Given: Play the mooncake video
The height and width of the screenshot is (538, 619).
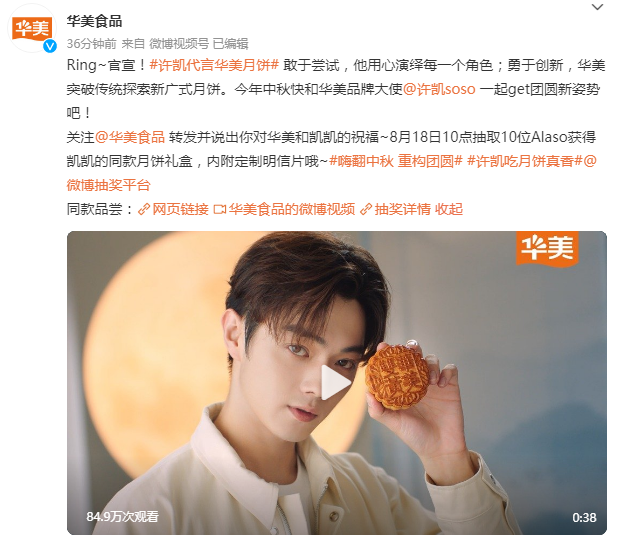Looking at the screenshot, I should point(336,382).
